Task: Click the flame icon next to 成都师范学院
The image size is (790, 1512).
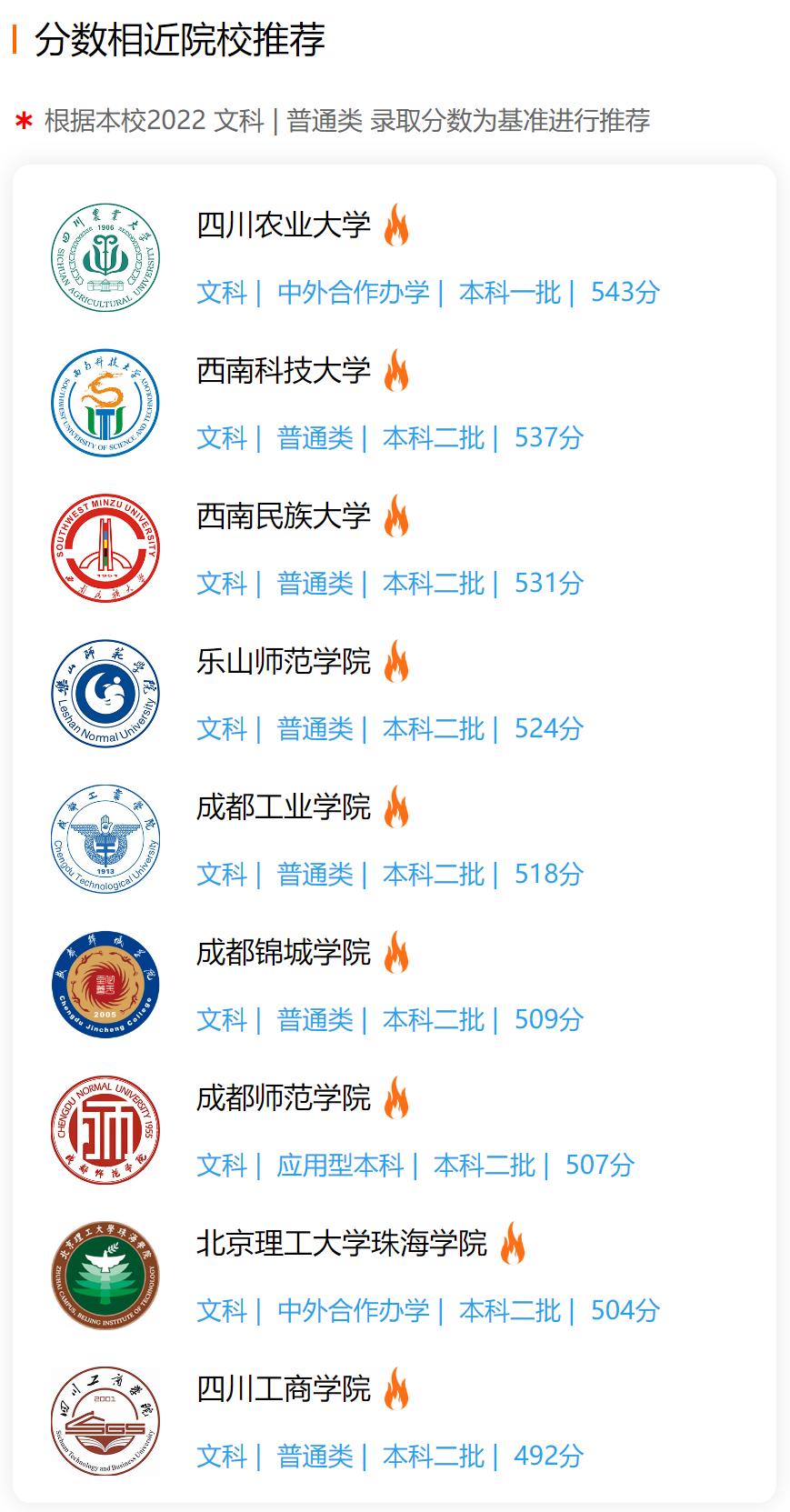Action: (397, 1099)
